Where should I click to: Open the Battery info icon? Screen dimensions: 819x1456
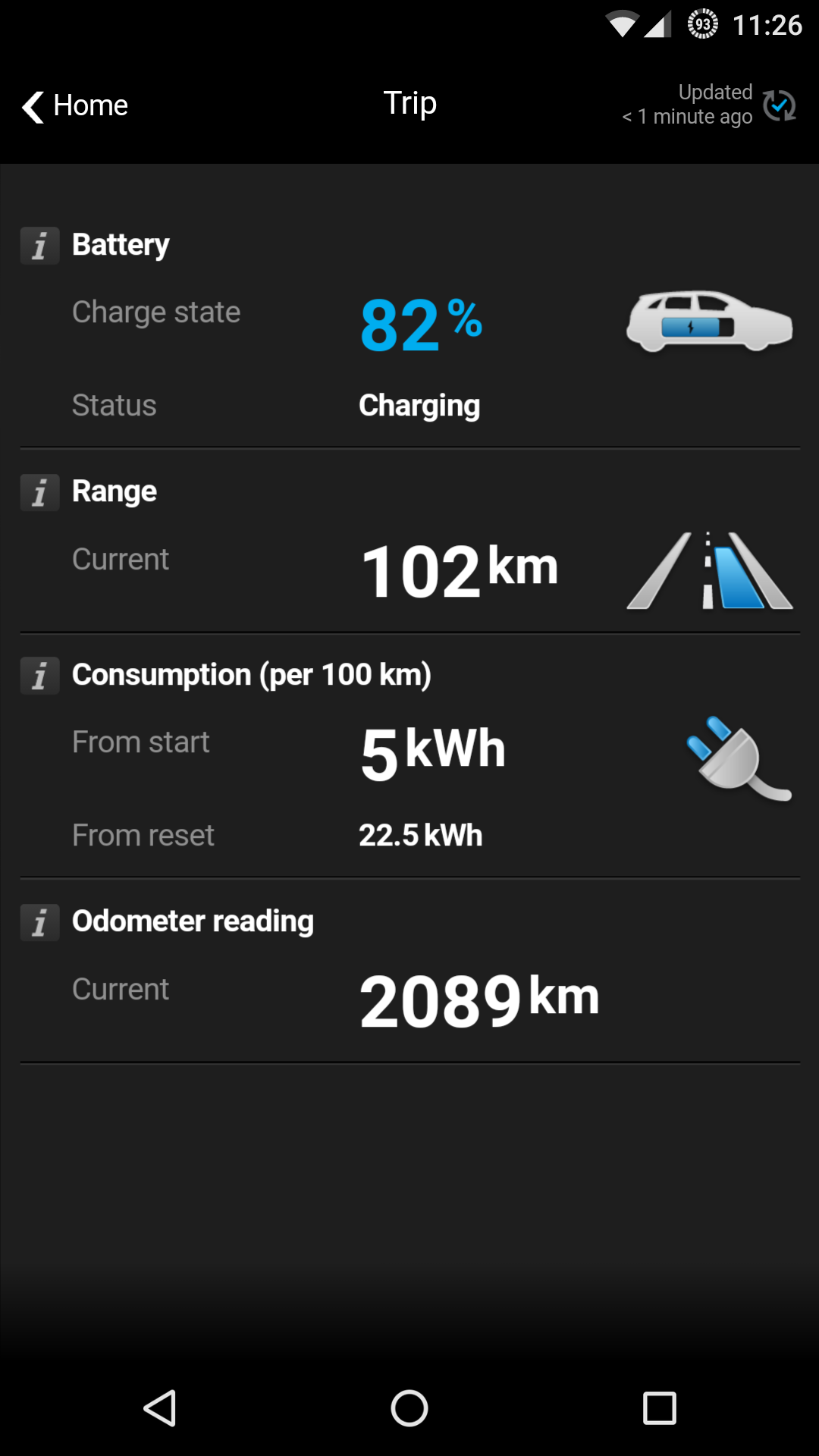[x=39, y=246]
